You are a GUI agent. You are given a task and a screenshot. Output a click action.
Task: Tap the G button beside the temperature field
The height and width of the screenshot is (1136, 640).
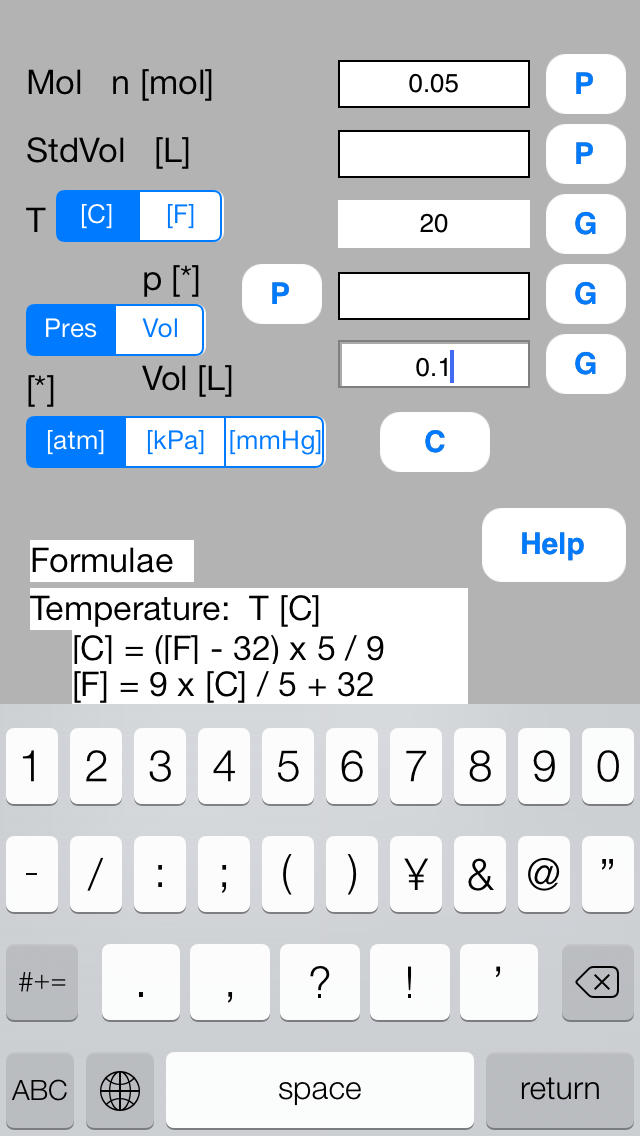(x=585, y=224)
